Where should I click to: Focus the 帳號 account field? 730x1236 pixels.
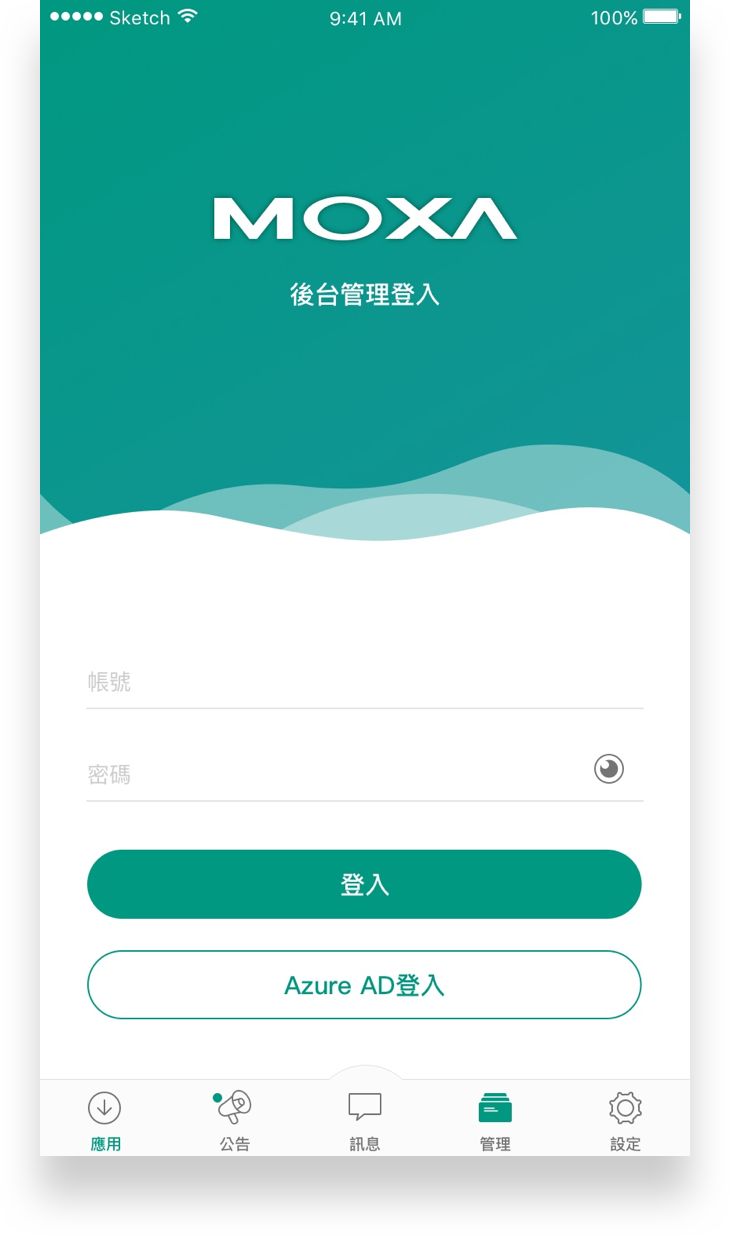tap(365, 683)
